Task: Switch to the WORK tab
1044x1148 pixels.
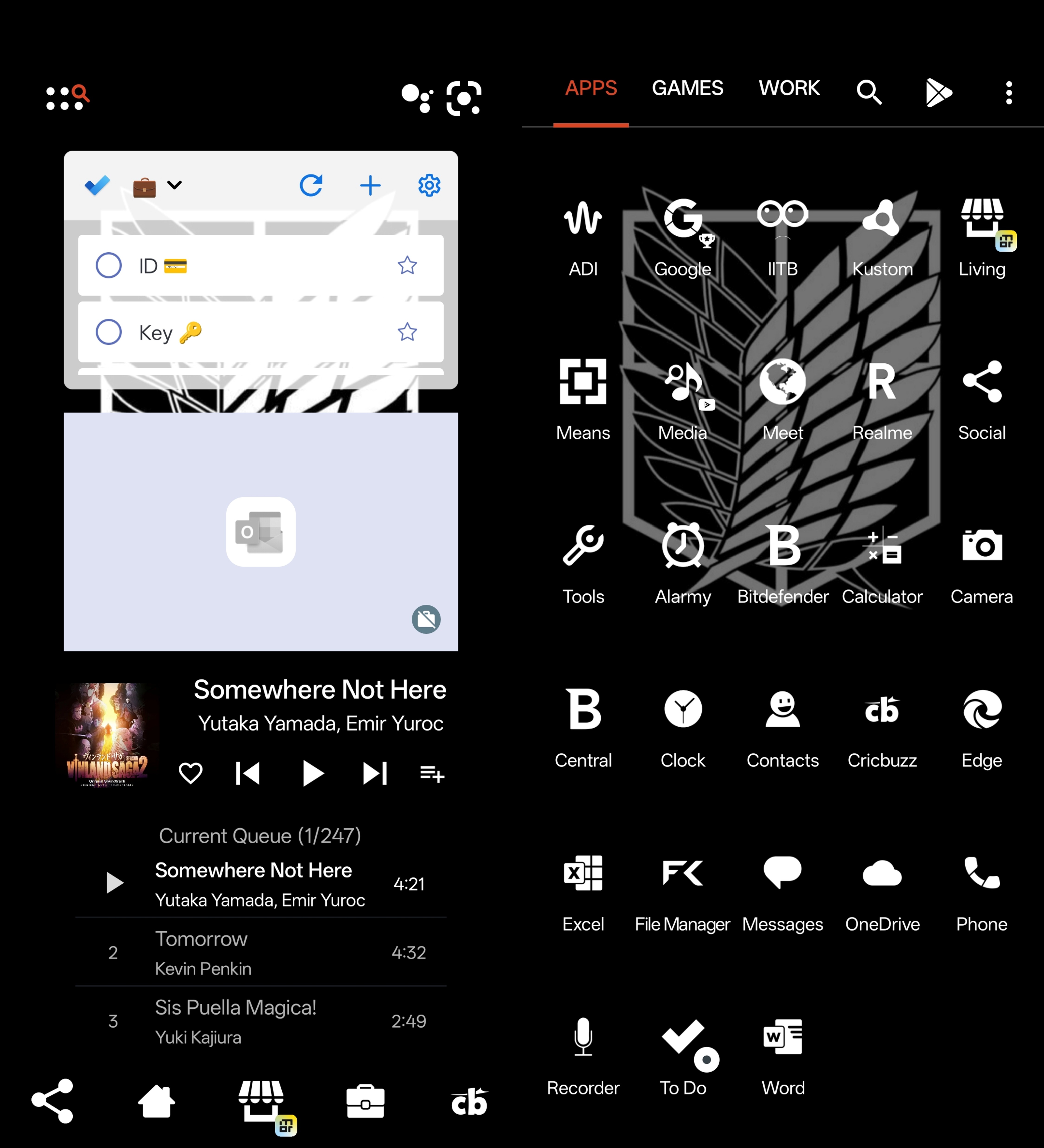Action: pyautogui.click(x=789, y=88)
